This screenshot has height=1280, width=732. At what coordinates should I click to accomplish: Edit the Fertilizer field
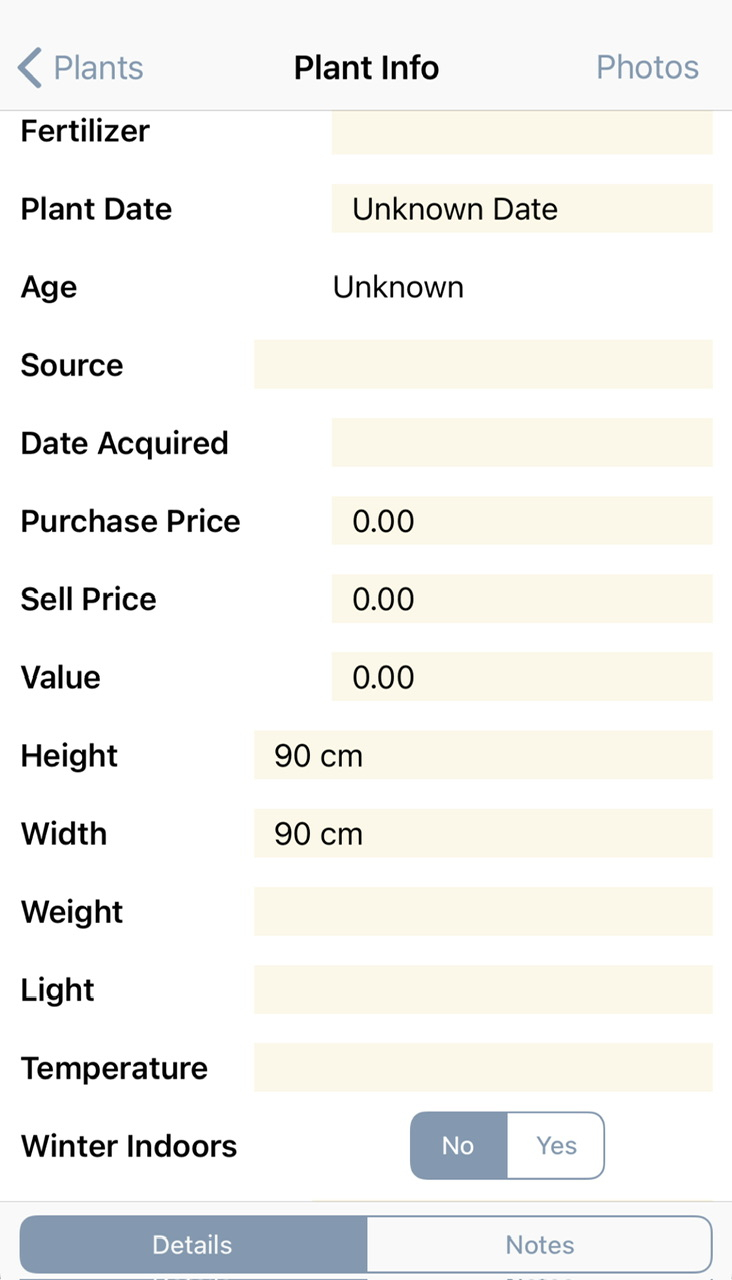[521, 132]
